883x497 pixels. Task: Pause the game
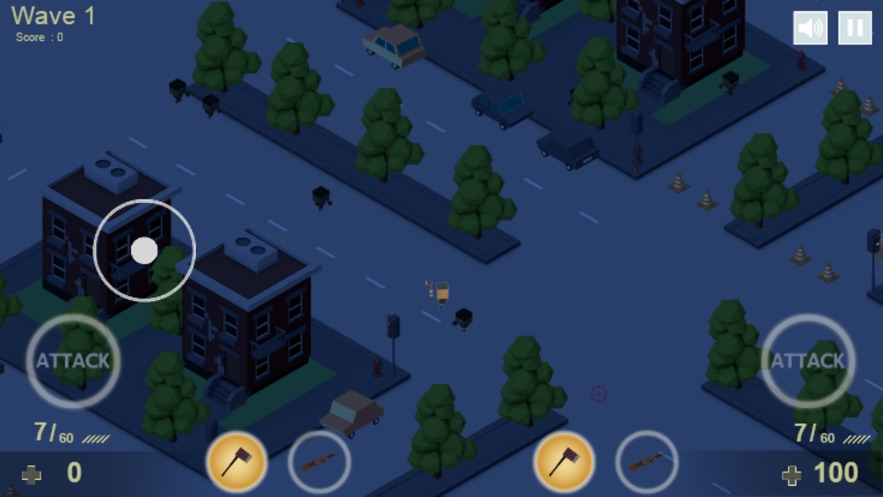854,28
